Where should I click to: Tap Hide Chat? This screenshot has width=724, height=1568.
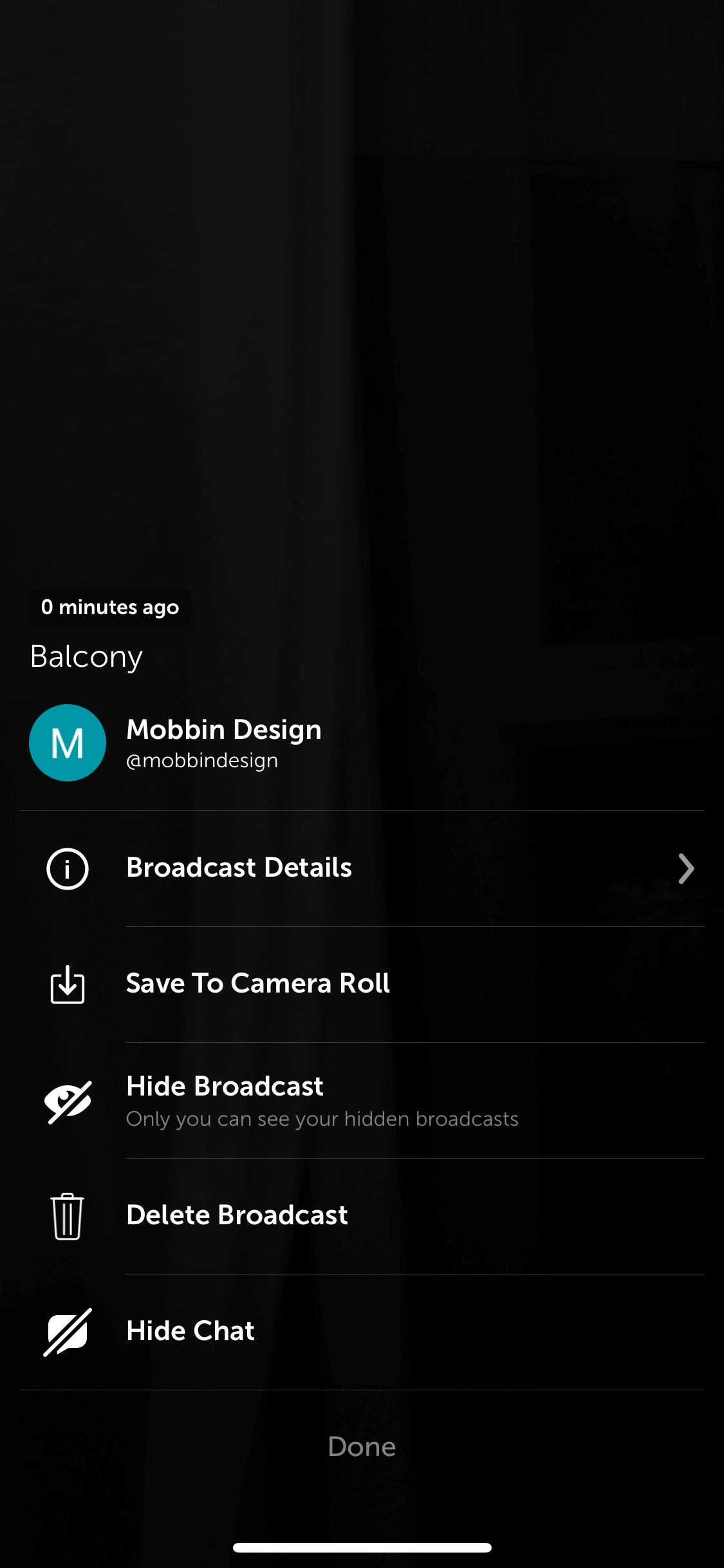362,1332
